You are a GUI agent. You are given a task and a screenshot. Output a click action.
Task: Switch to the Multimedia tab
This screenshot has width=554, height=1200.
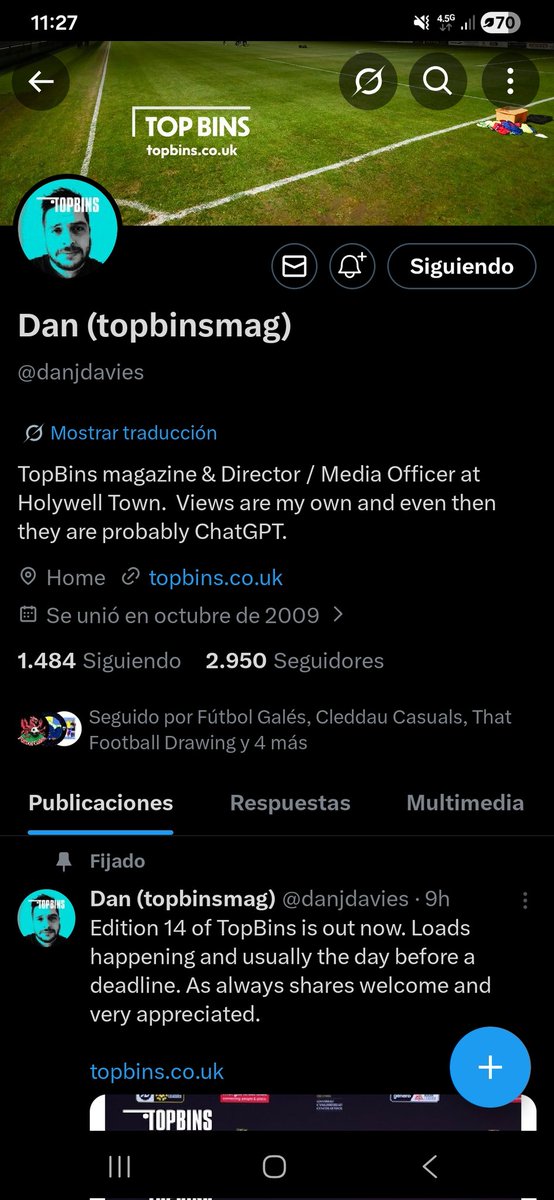(x=465, y=803)
